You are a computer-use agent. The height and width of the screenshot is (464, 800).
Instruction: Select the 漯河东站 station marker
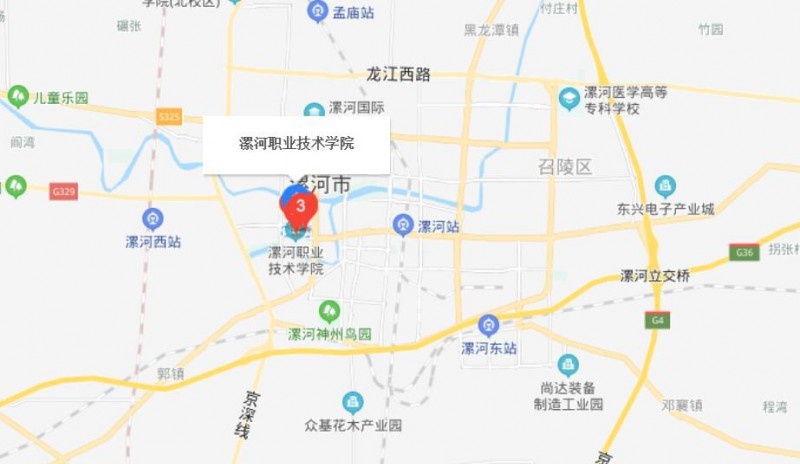coord(488,326)
